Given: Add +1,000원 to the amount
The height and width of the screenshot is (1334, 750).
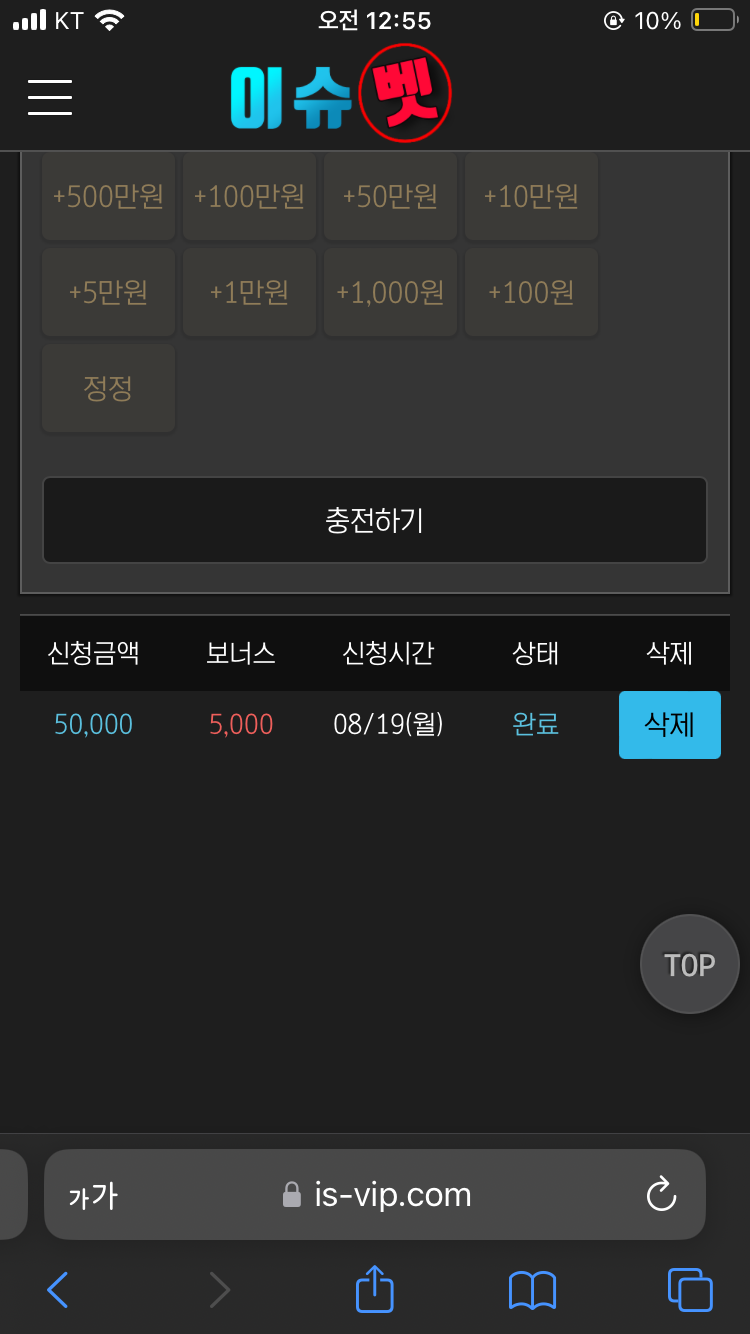Looking at the screenshot, I should pyautogui.click(x=390, y=292).
